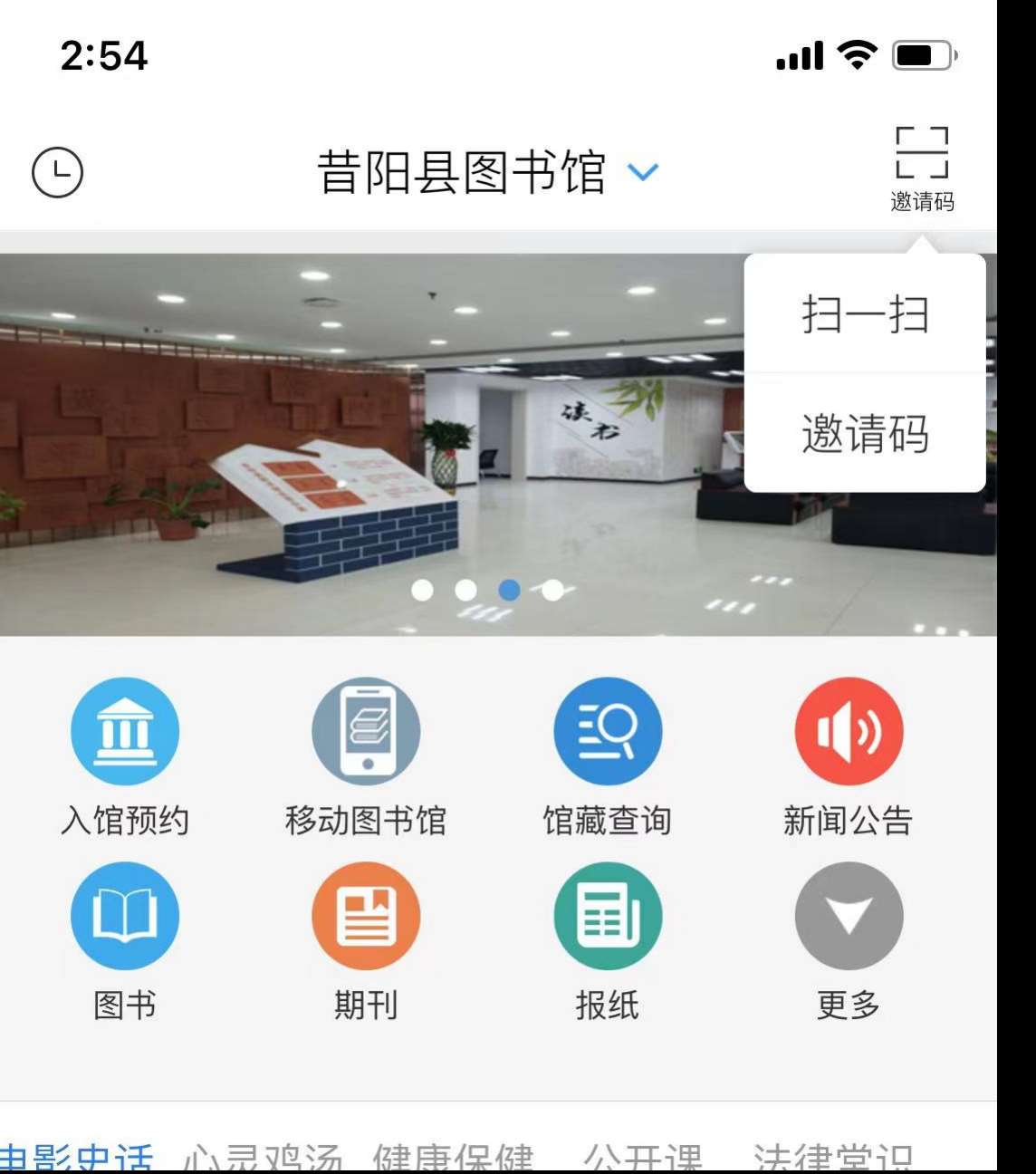Tap the 图书 books icon
This screenshot has height=1174, width=1036.
(x=125, y=915)
